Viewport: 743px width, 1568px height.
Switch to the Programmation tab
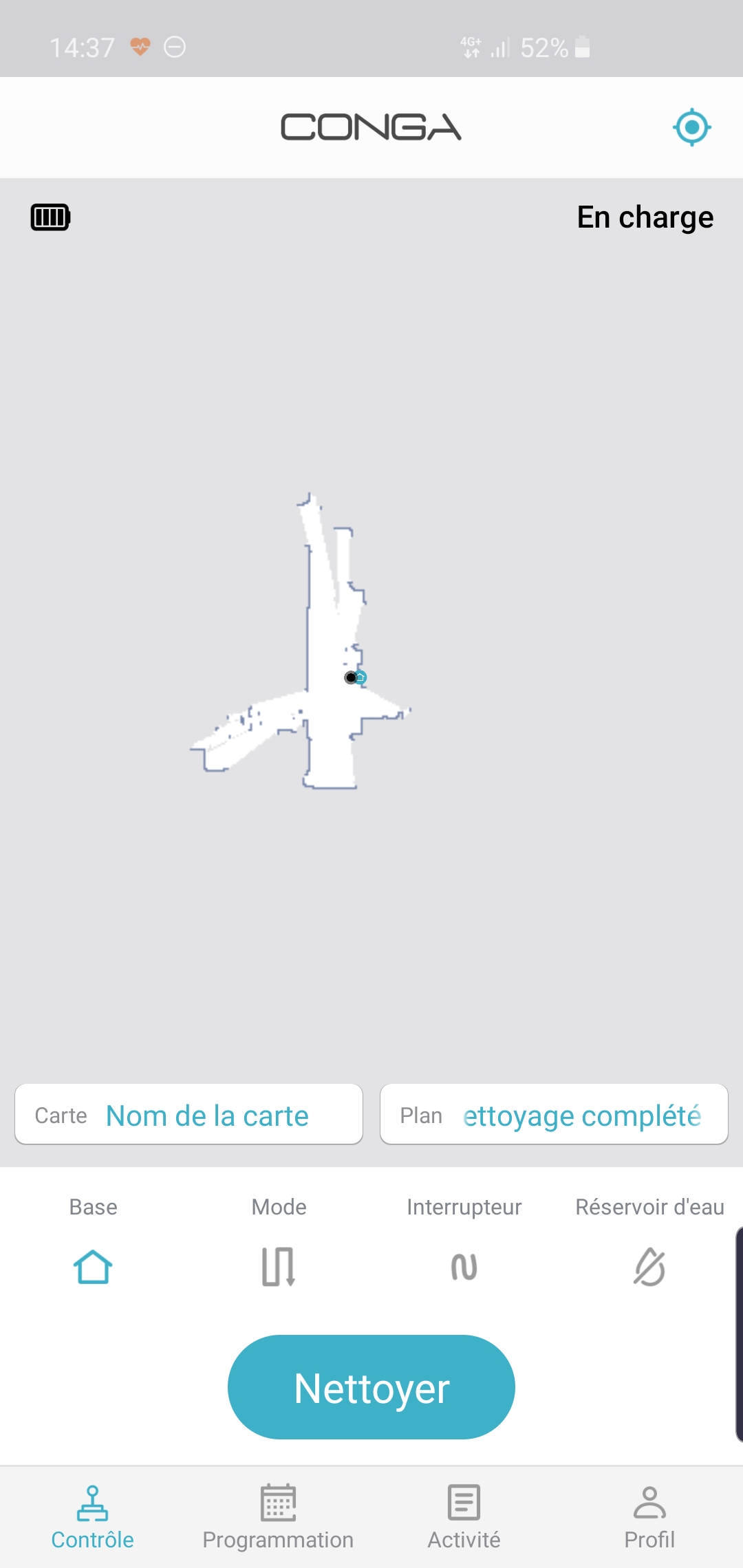tap(278, 1518)
